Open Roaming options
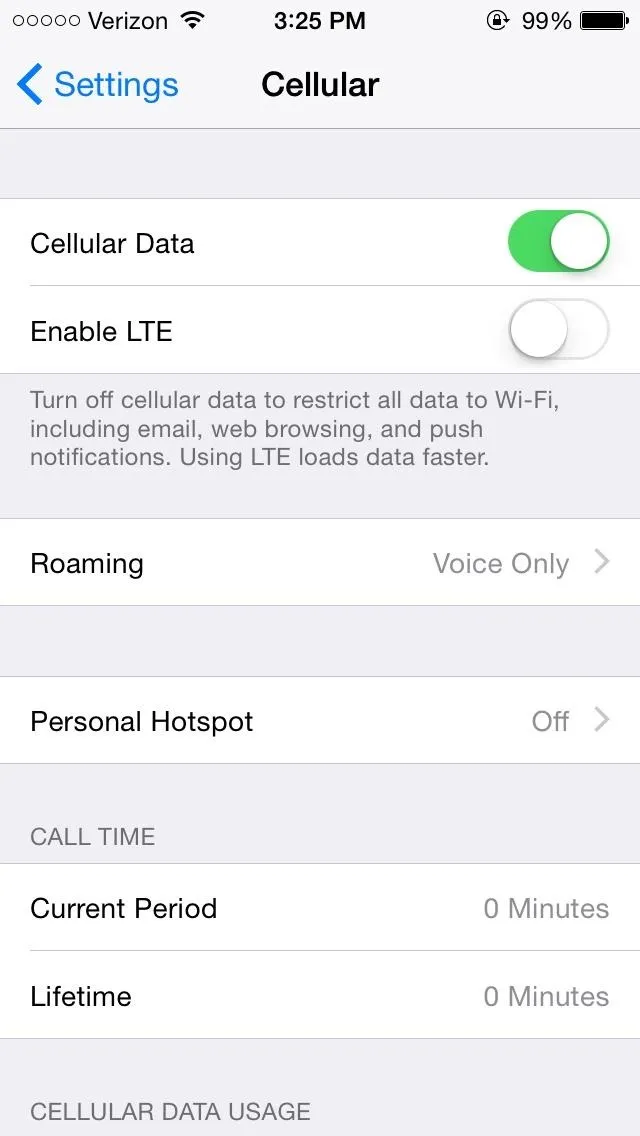Image resolution: width=640 pixels, height=1136 pixels. 320,562
